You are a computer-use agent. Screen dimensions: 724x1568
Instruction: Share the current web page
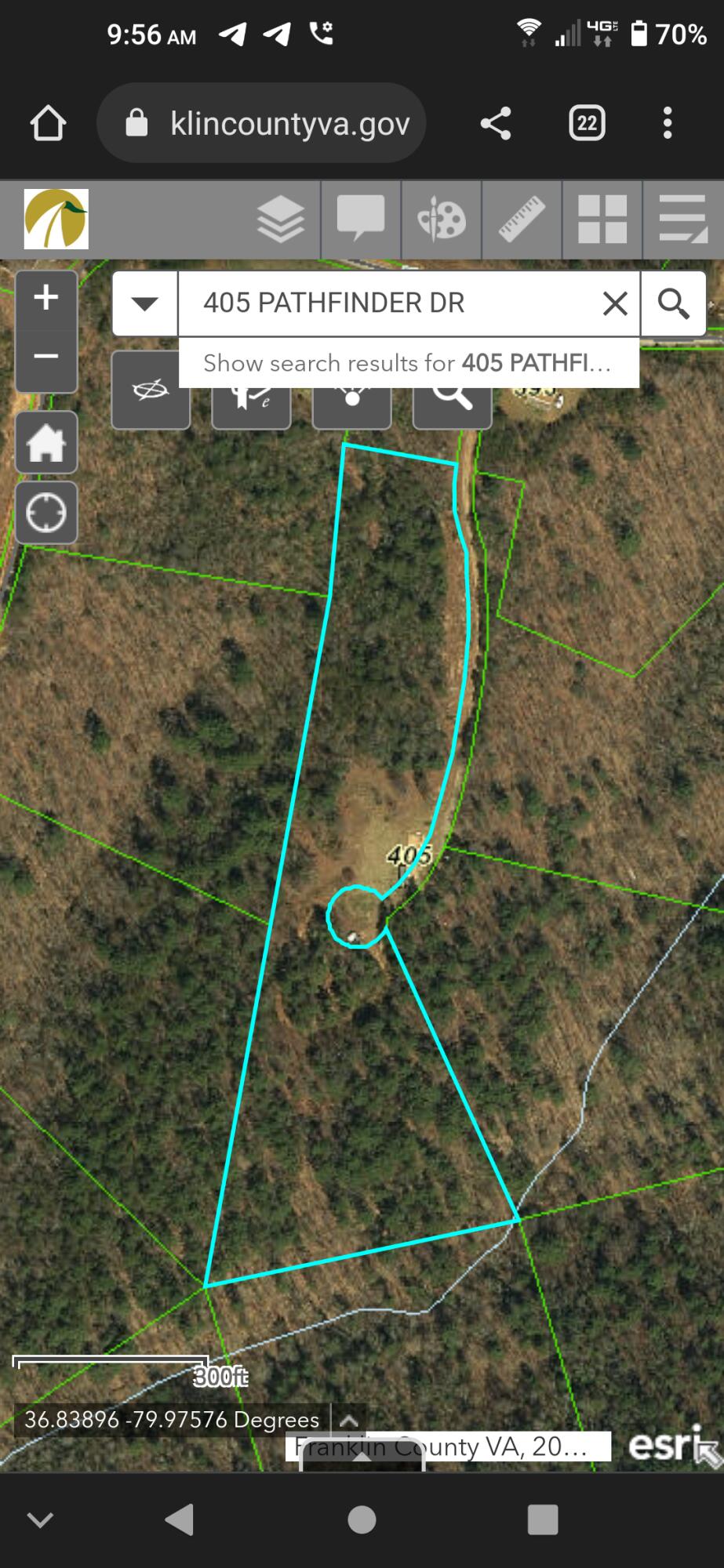pyautogui.click(x=495, y=123)
